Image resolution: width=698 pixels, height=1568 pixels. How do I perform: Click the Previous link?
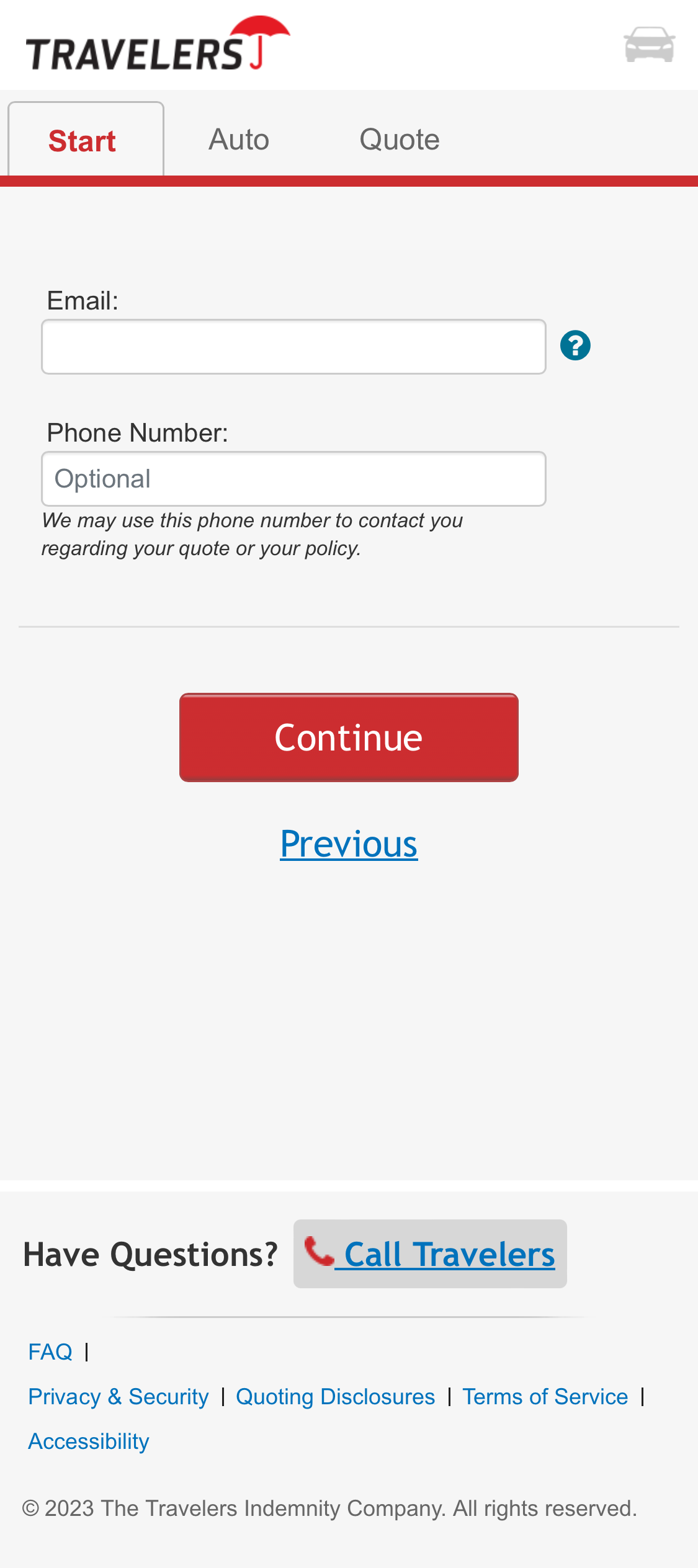349,842
